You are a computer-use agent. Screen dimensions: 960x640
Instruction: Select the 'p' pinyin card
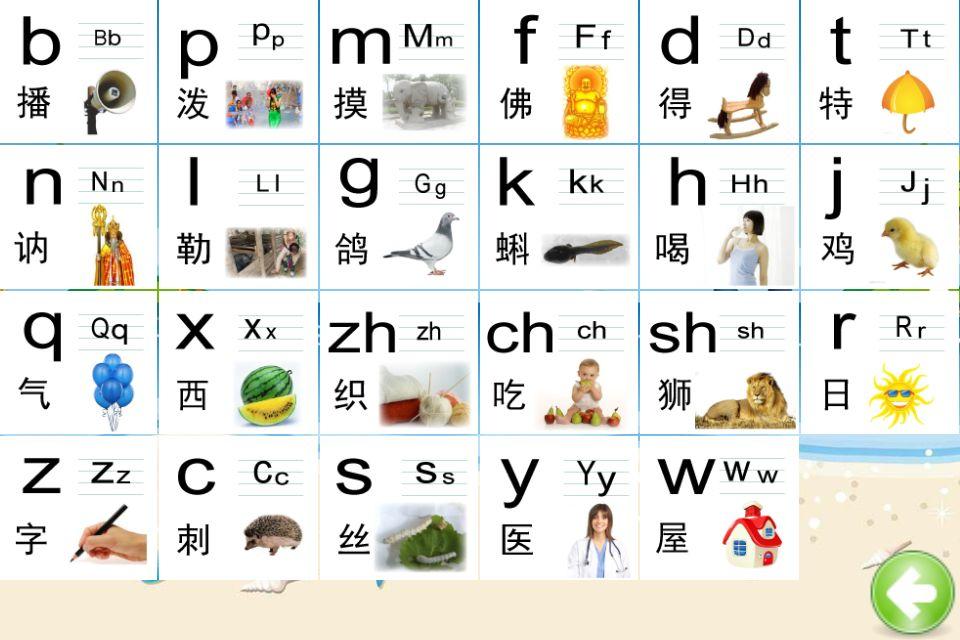click(x=239, y=72)
